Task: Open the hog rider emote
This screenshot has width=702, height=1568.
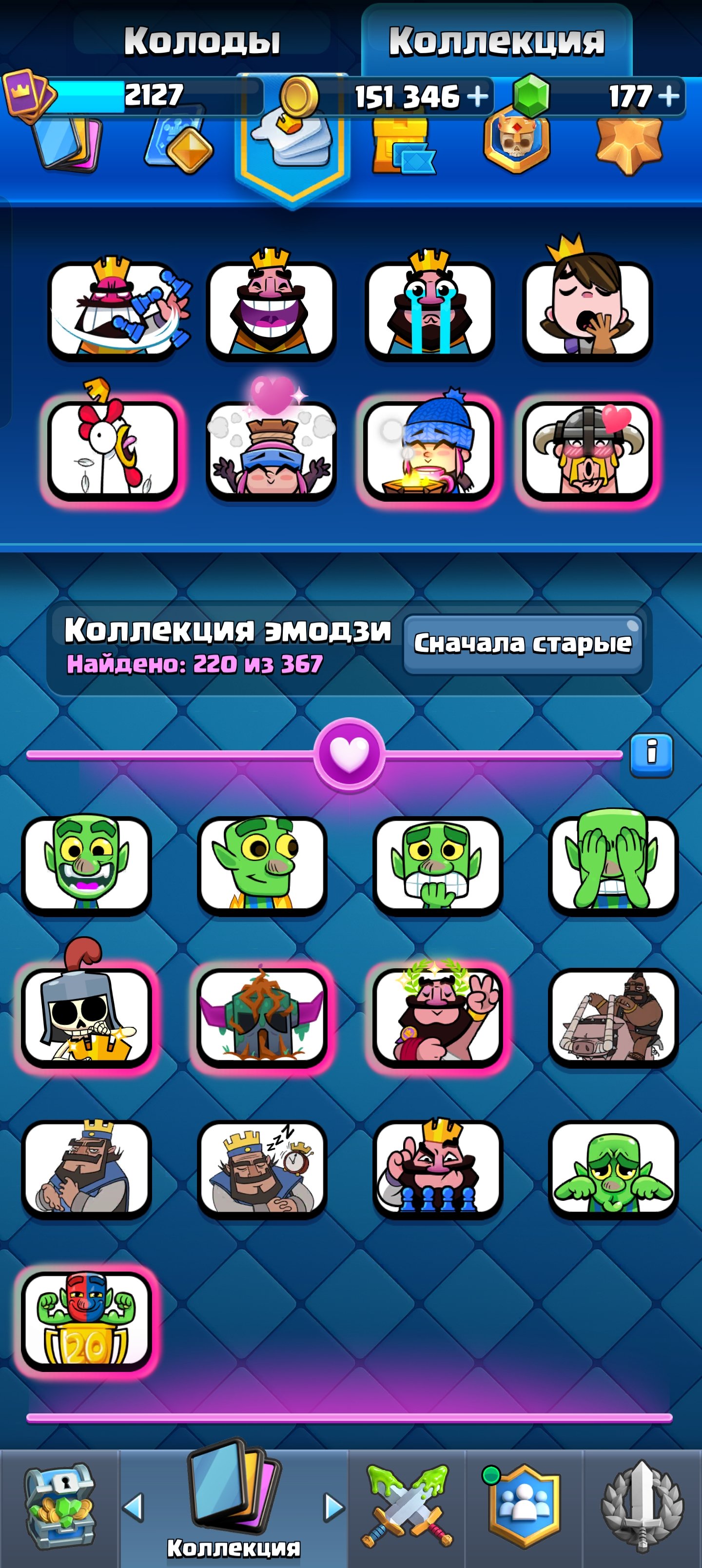Action: coord(613,1017)
